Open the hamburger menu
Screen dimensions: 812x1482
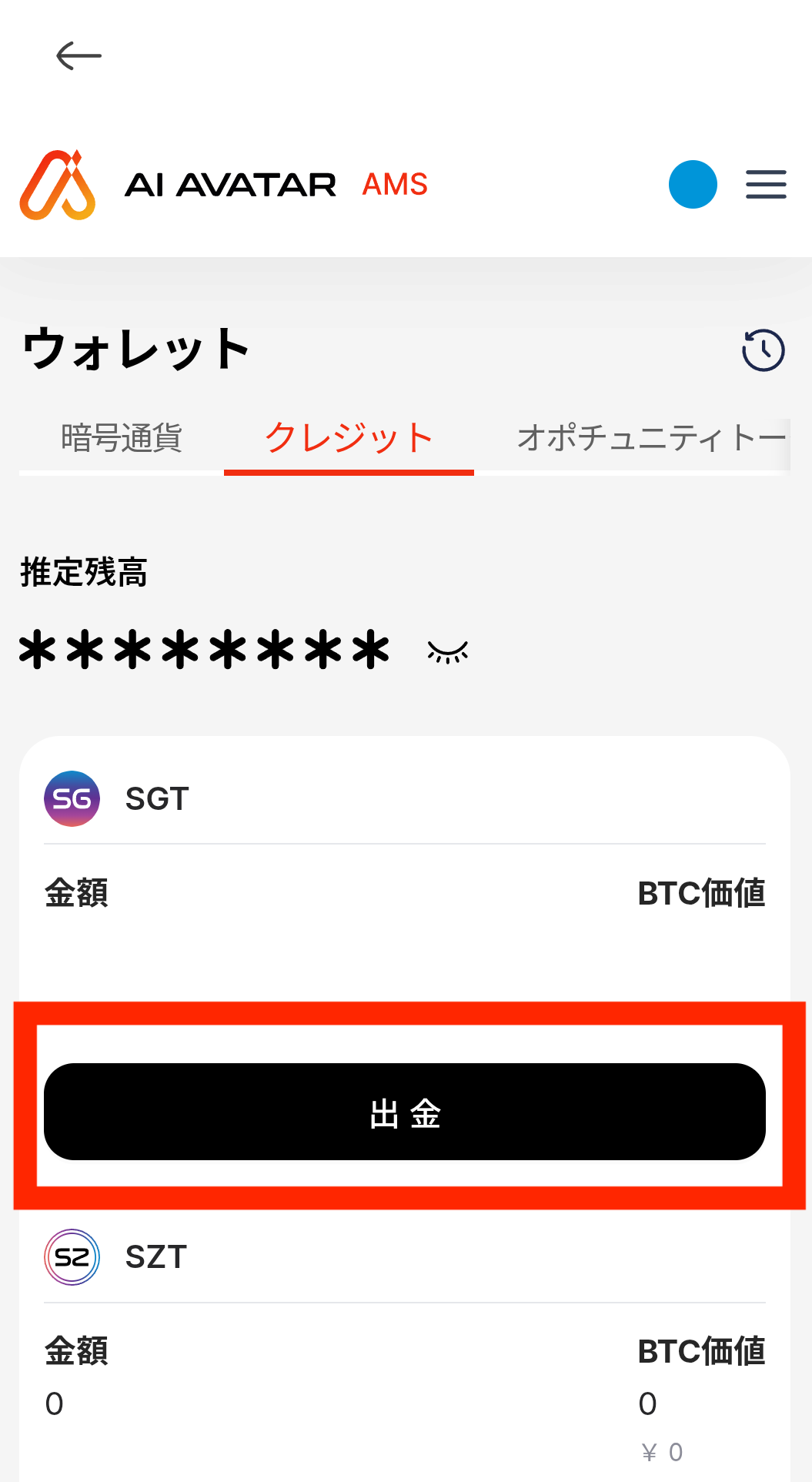[x=766, y=185]
